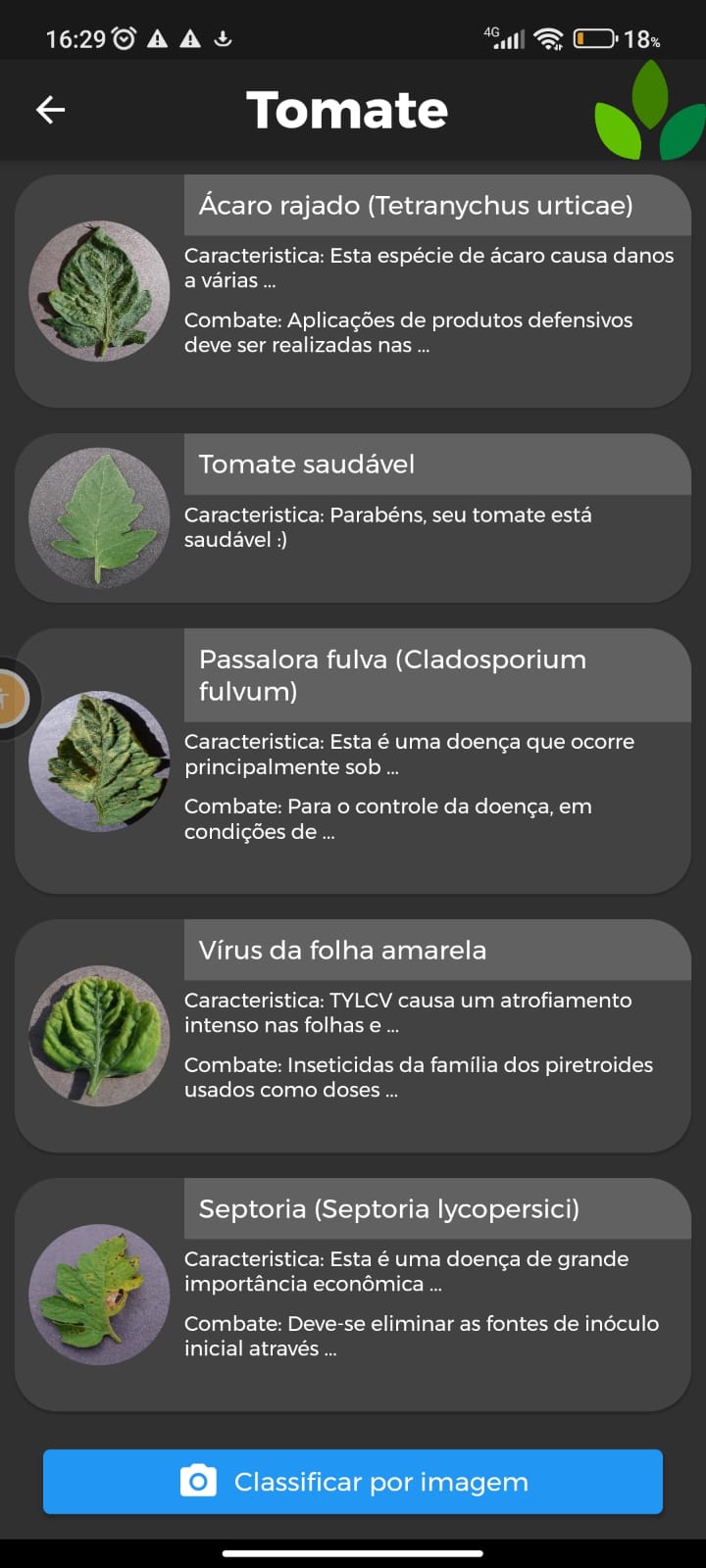Open the Tomate saudável card
Image resolution: width=706 pixels, height=1568 pixels.
point(353,517)
